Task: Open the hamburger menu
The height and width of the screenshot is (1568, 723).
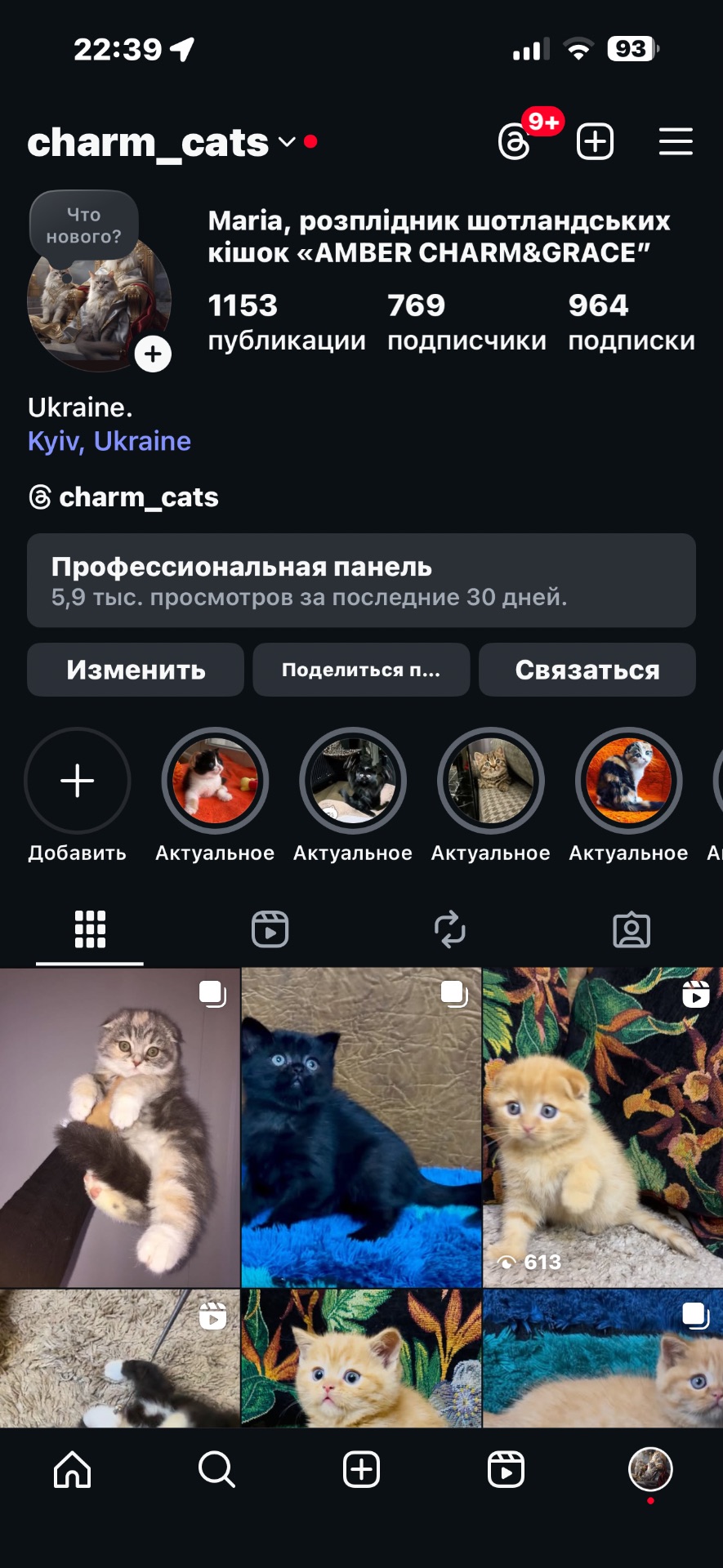Action: click(x=675, y=141)
